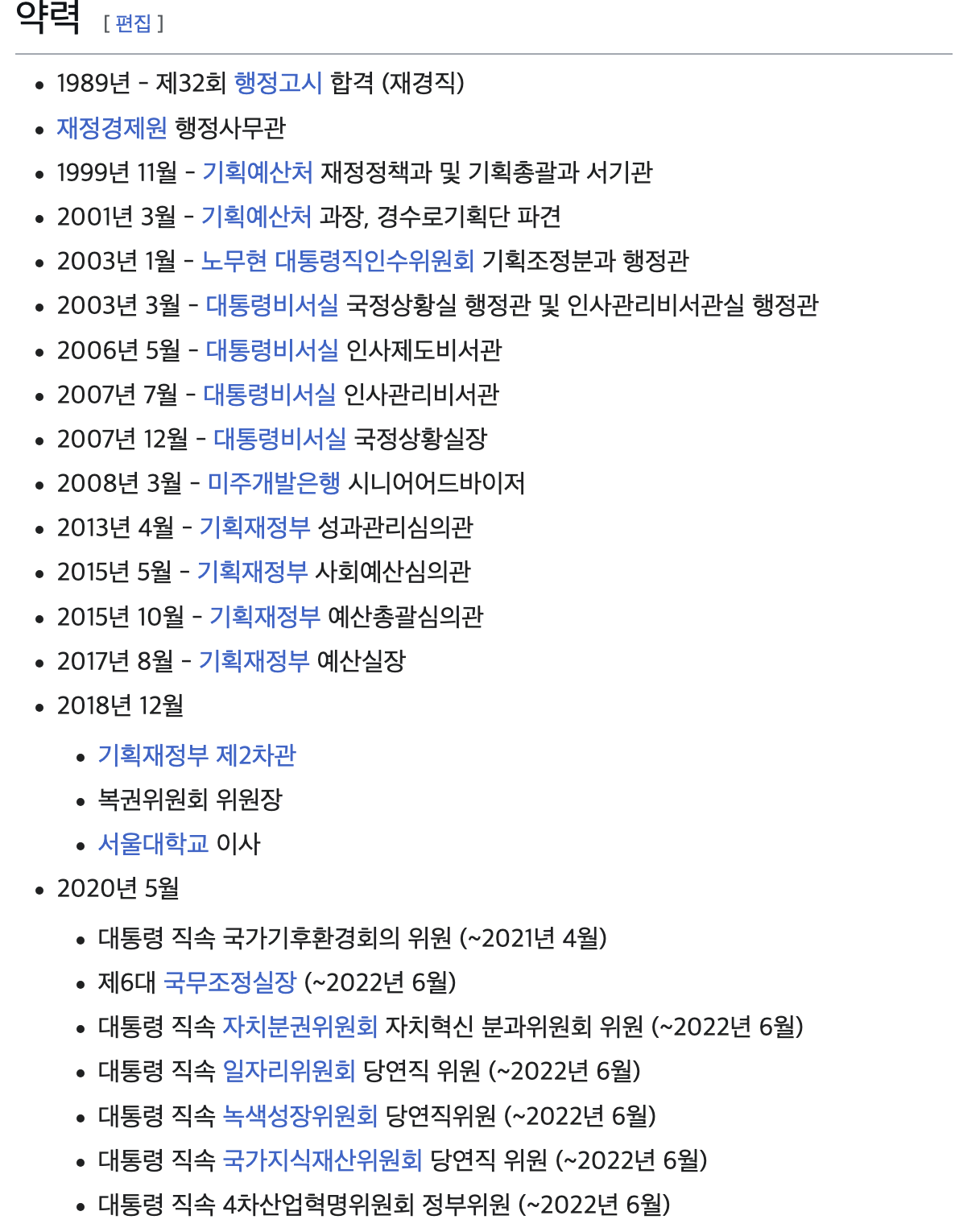This screenshot has width=955, height=1232.
Task: Open the 국가지식재산위원회 link
Action: 321,1160
